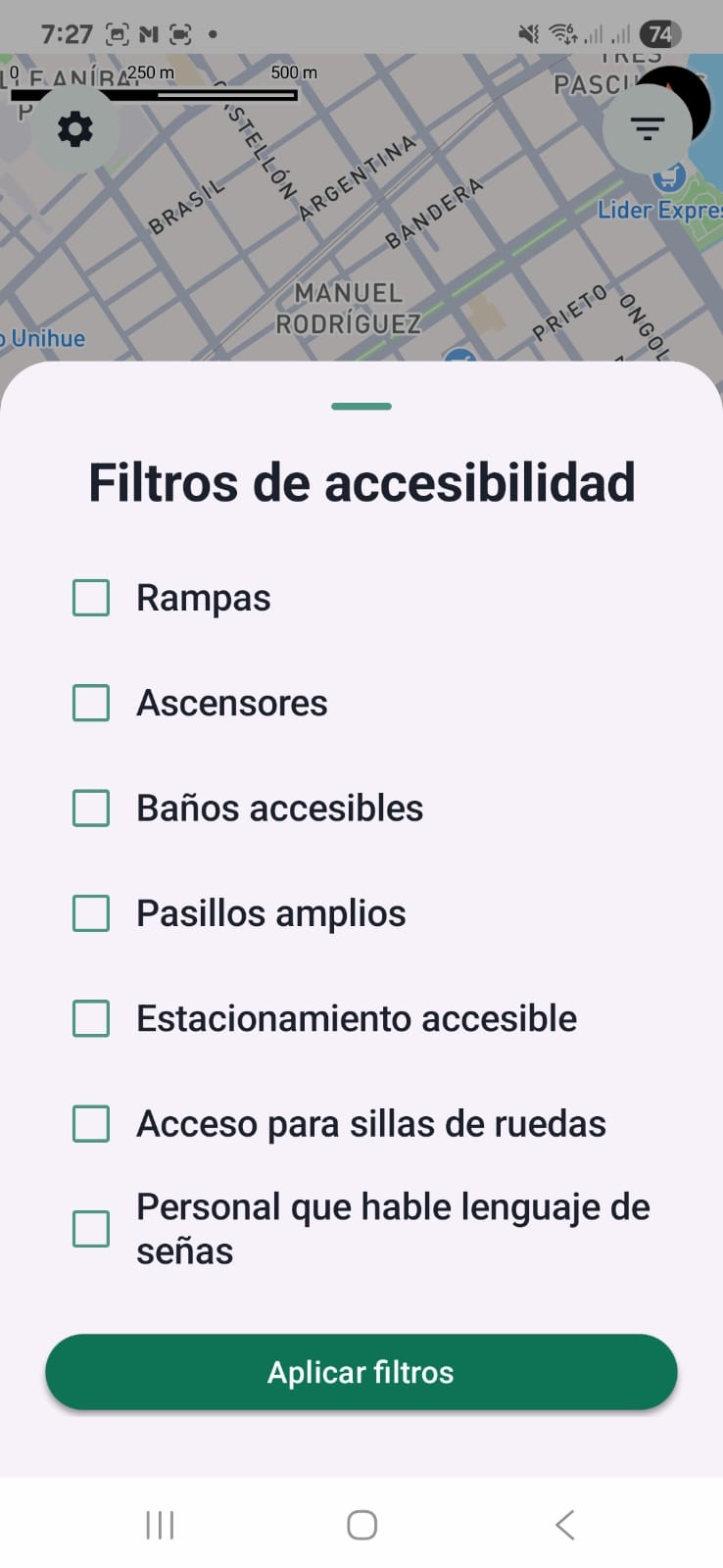Screen dimensions: 723x1568
Task: Tap the muted sound icon in status bar
Action: 529,33
